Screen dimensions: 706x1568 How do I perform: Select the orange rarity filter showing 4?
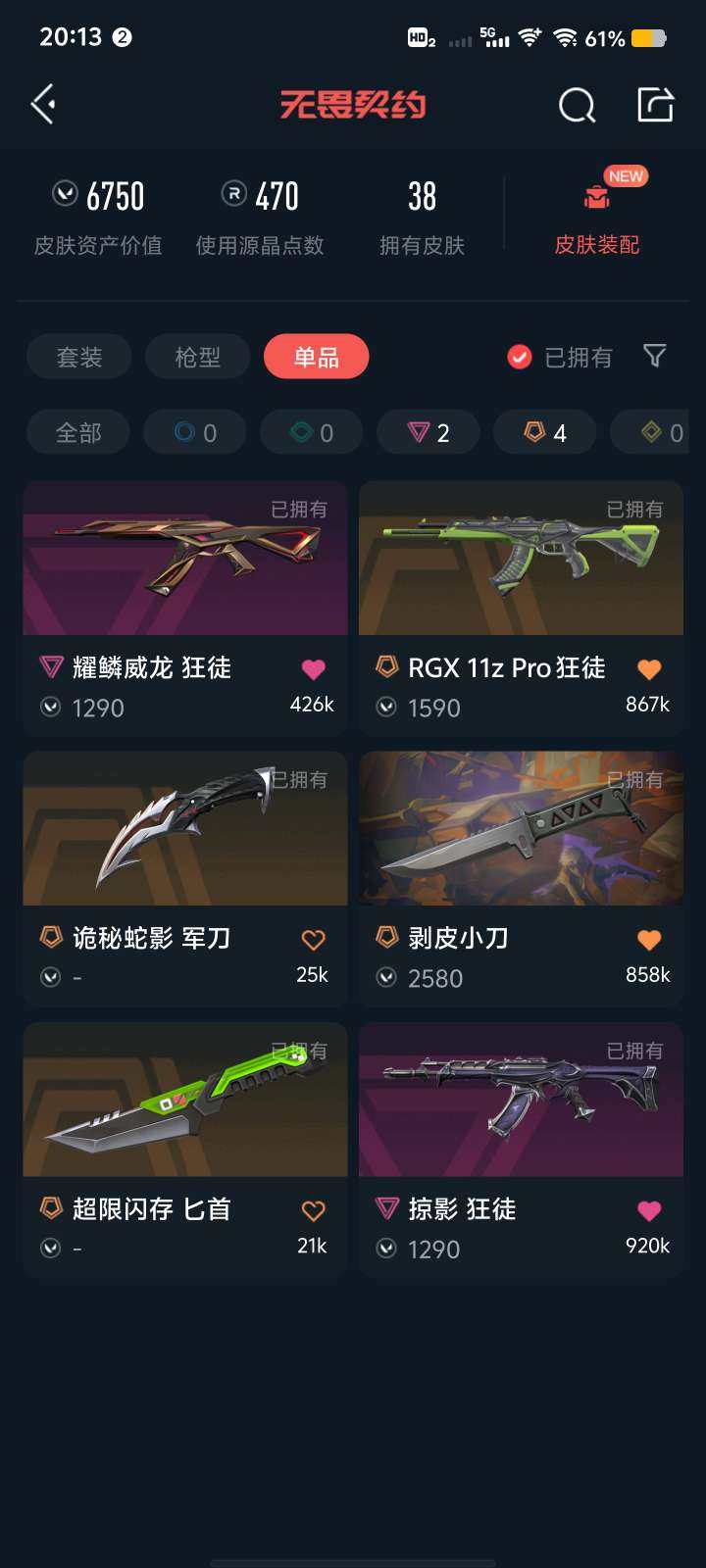[x=544, y=431]
